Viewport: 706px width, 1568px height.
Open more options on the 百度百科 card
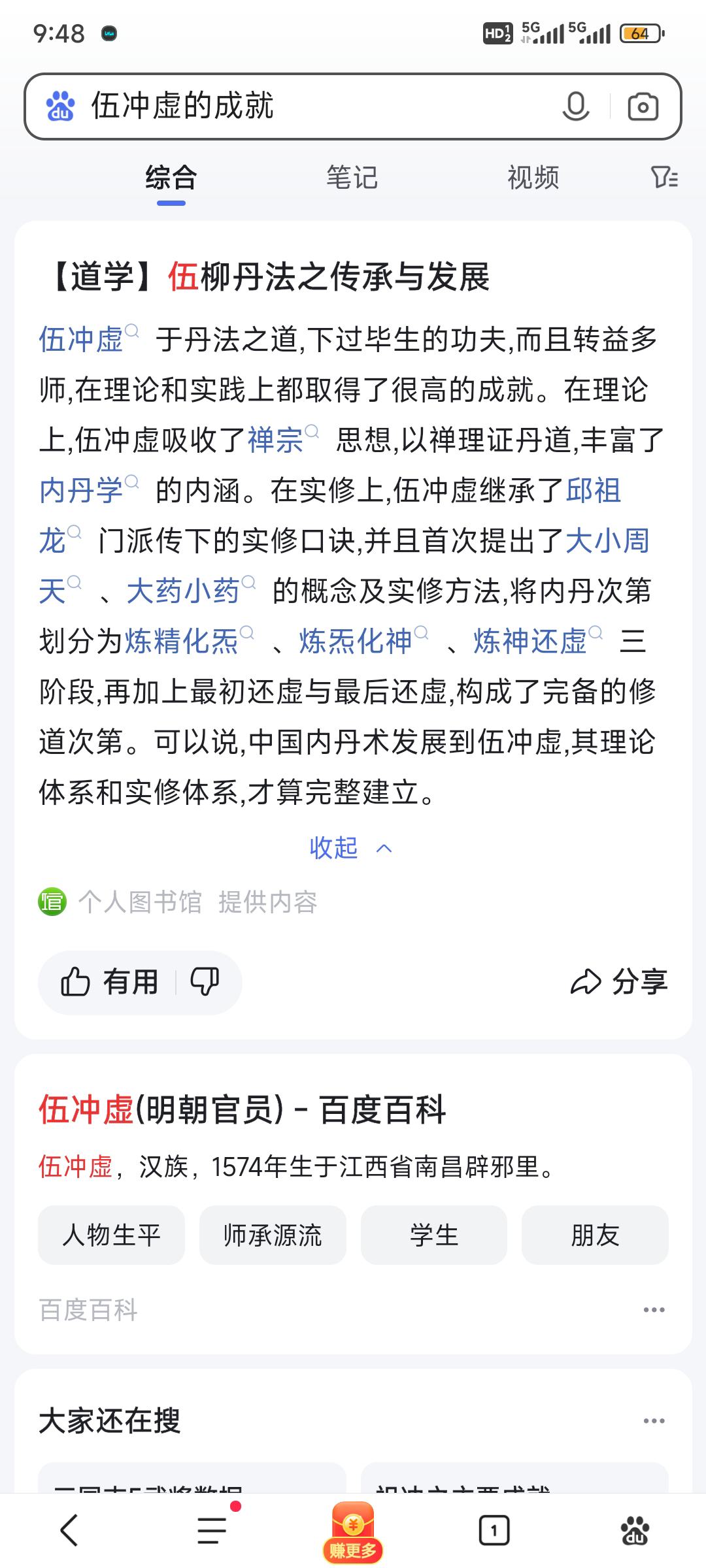coord(654,1310)
